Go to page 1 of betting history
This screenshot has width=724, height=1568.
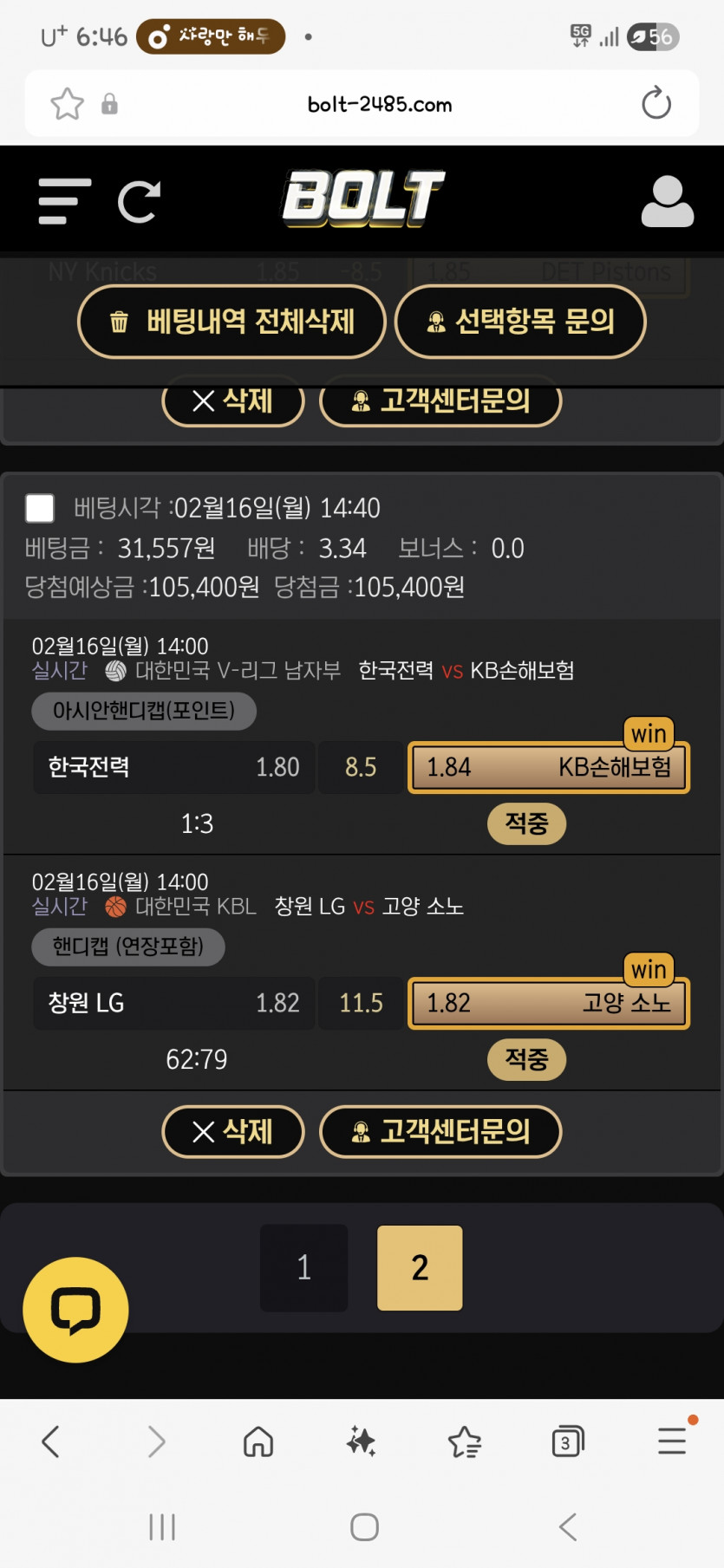303,1267
